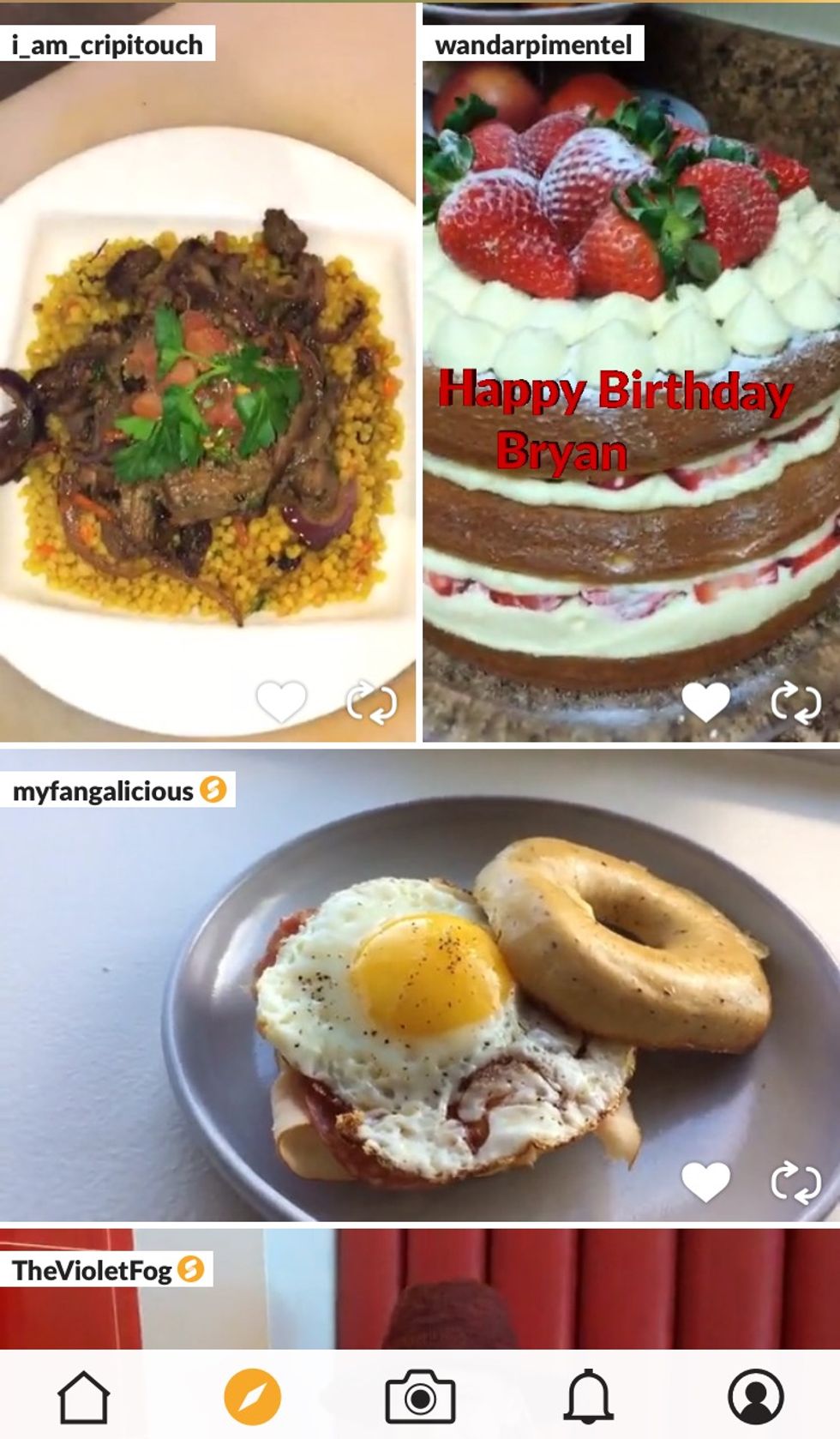Go to the Home feed tab
840x1439 pixels.
[x=84, y=1397]
